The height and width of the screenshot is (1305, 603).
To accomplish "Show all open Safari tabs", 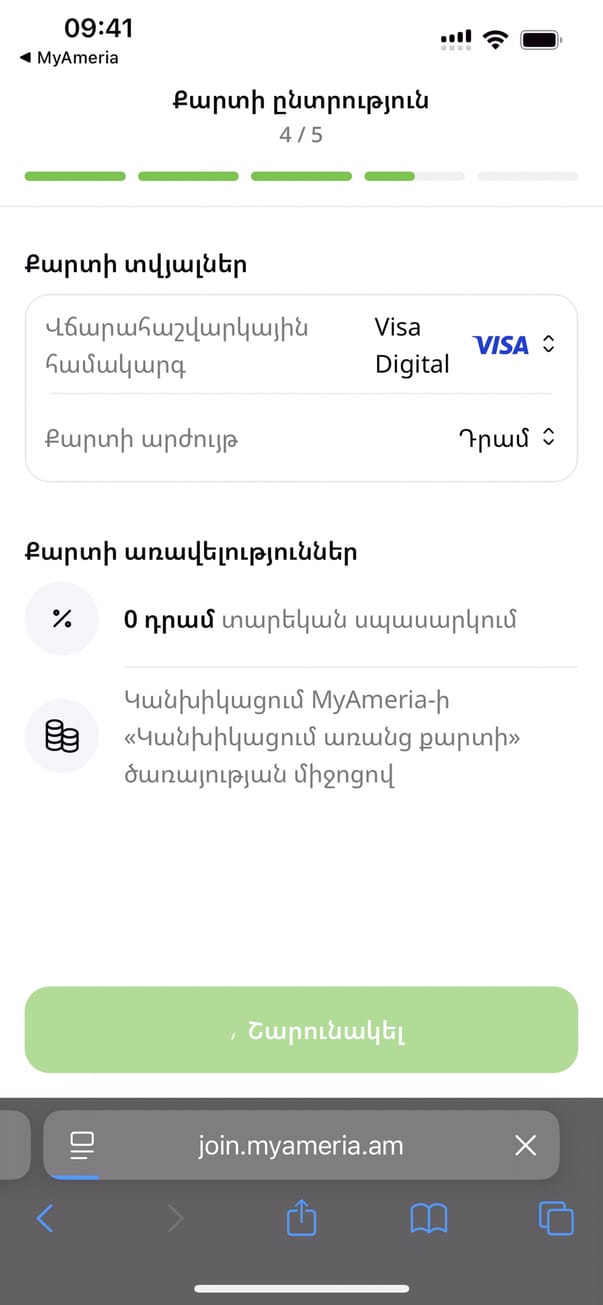I will (x=556, y=1218).
